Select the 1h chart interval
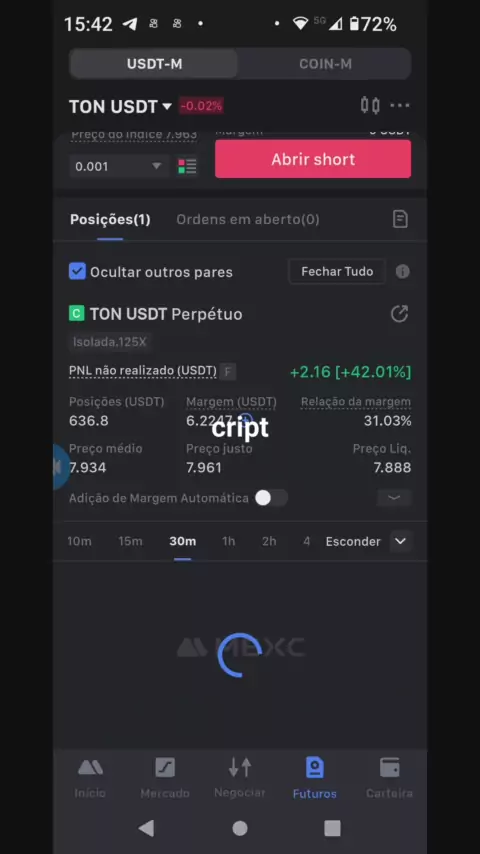This screenshot has width=480, height=854. coord(228,541)
